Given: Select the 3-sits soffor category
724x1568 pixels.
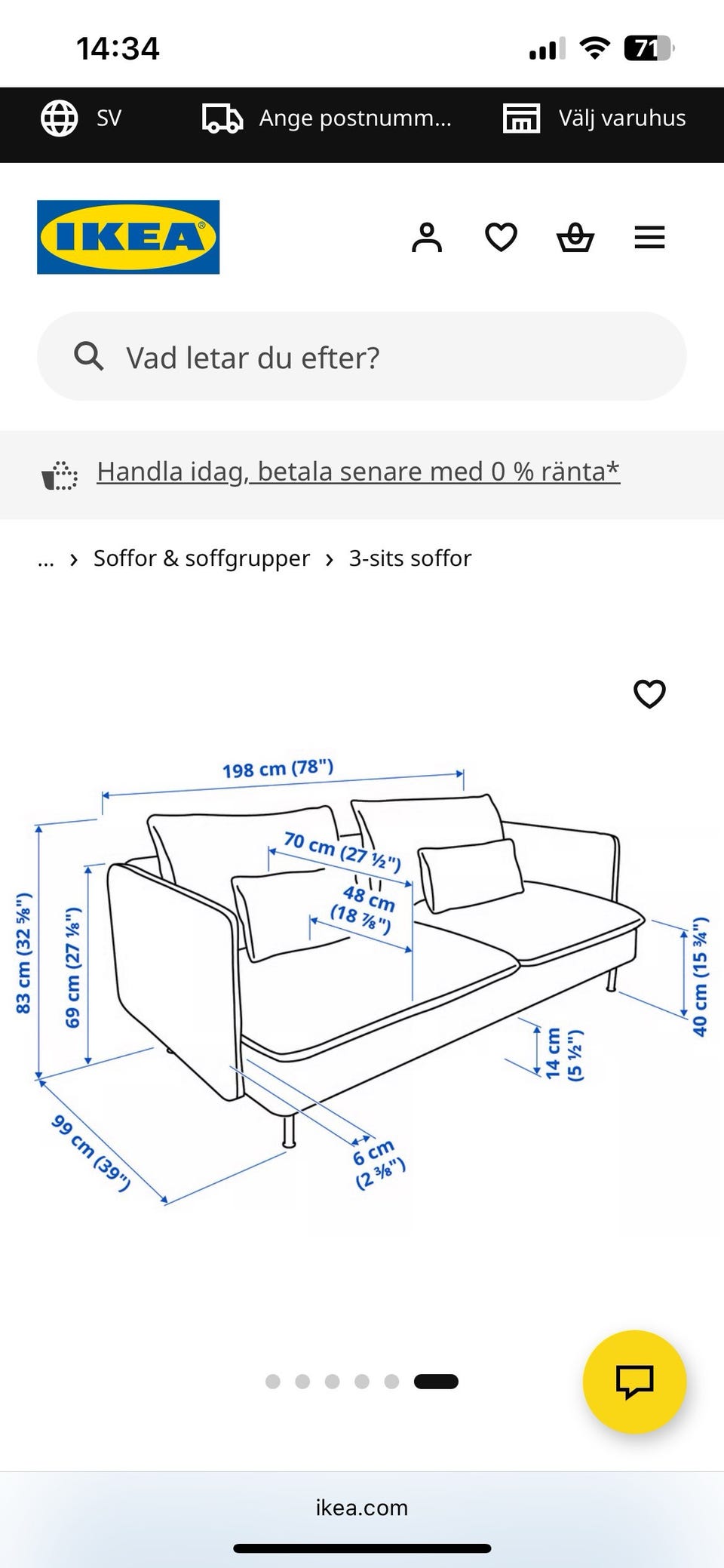Looking at the screenshot, I should point(410,558).
